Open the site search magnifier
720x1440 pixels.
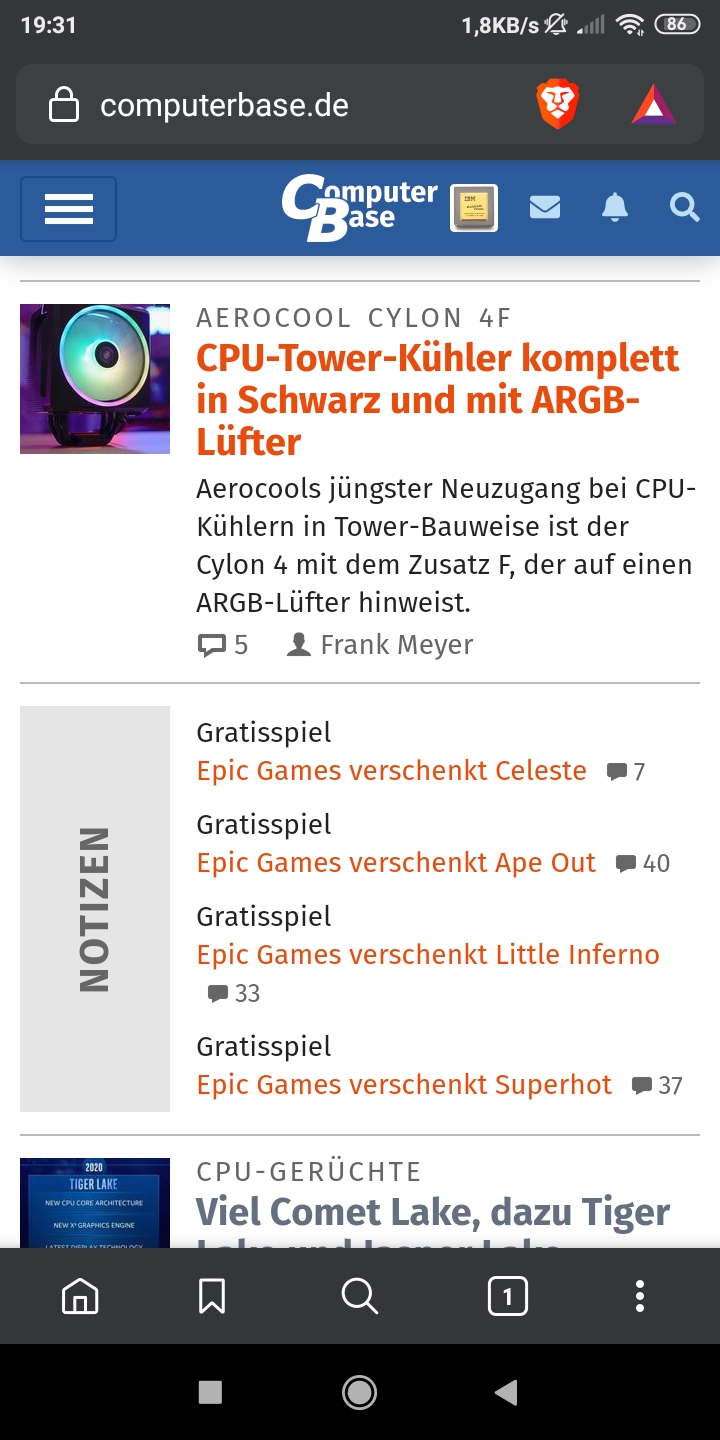coord(684,208)
